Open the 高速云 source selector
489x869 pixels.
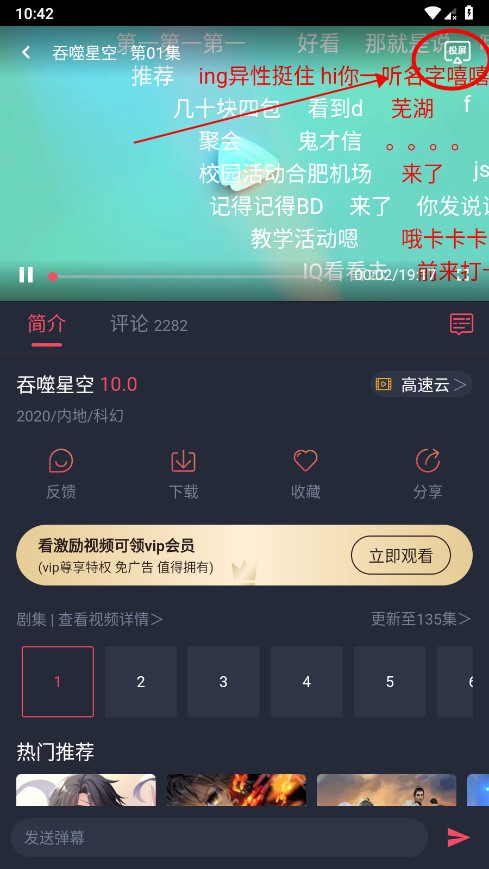point(421,385)
